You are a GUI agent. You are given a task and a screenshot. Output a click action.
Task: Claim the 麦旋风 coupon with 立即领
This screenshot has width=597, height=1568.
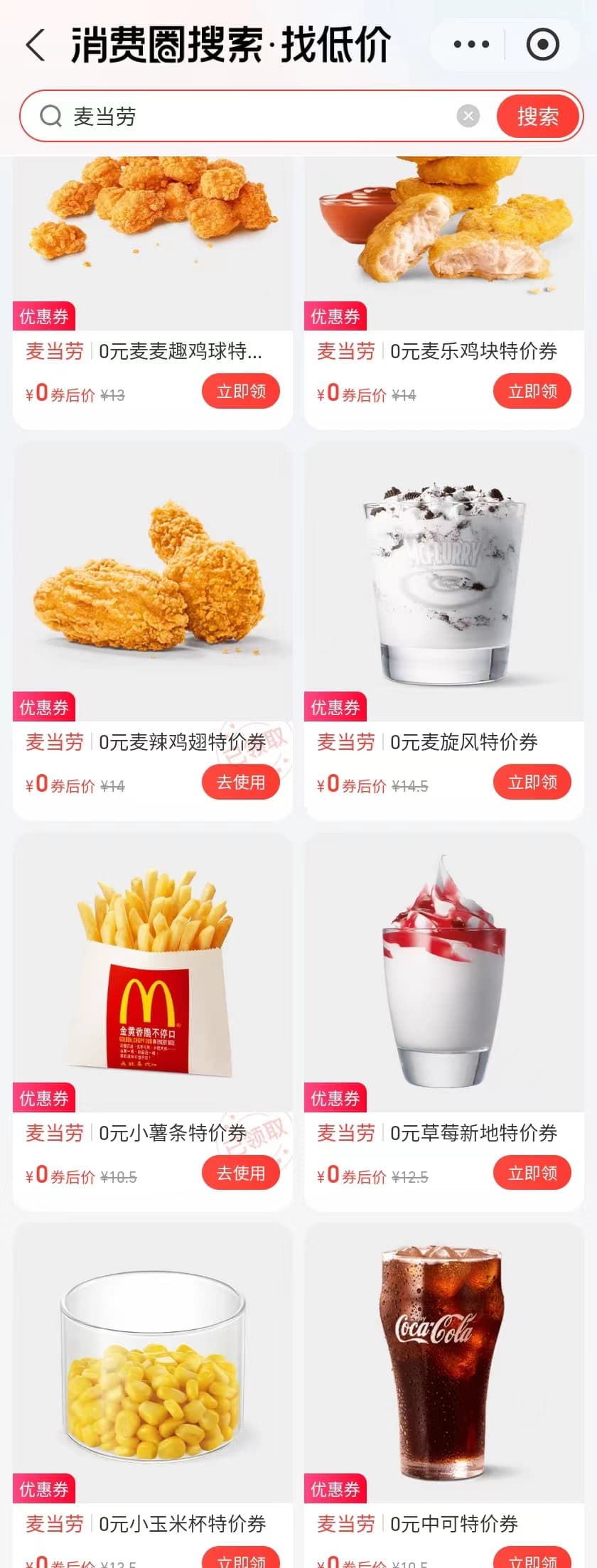coord(532,782)
